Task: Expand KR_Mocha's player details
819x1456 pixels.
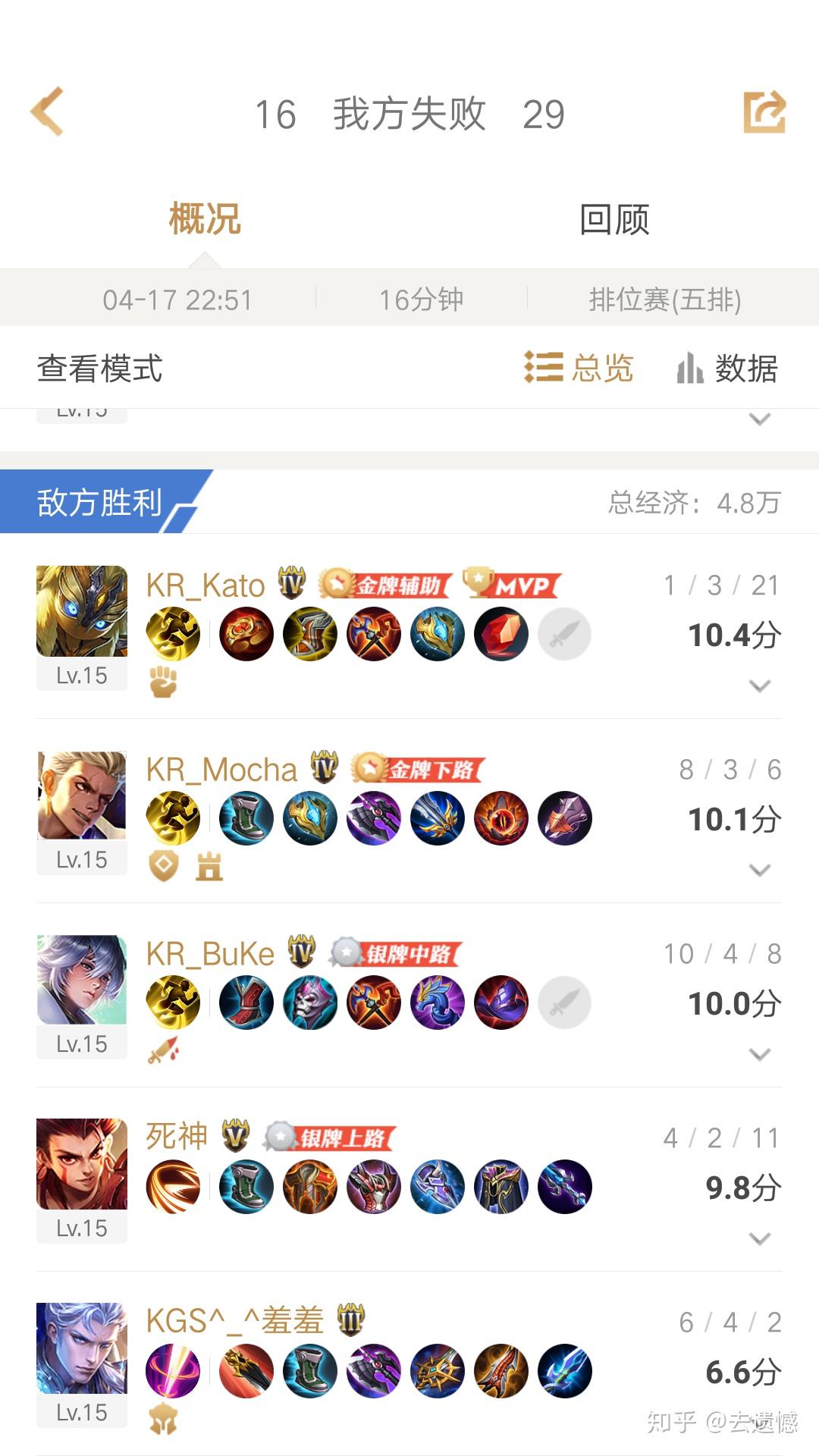Action: point(759,870)
